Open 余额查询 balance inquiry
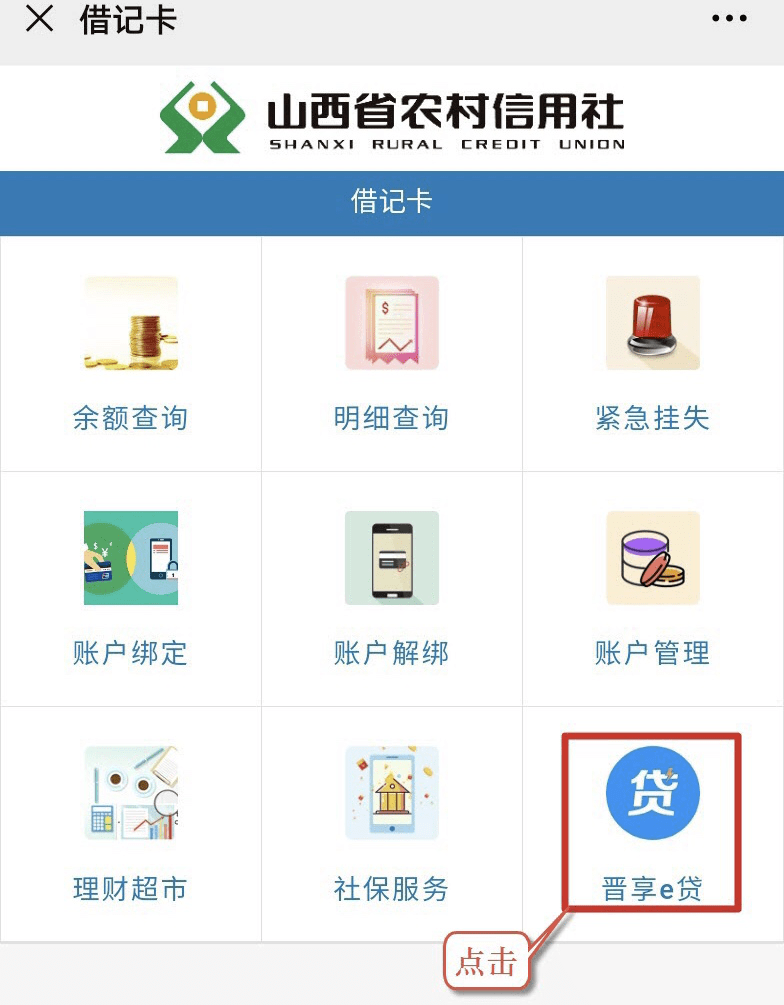This screenshot has width=784, height=1005. (130, 355)
